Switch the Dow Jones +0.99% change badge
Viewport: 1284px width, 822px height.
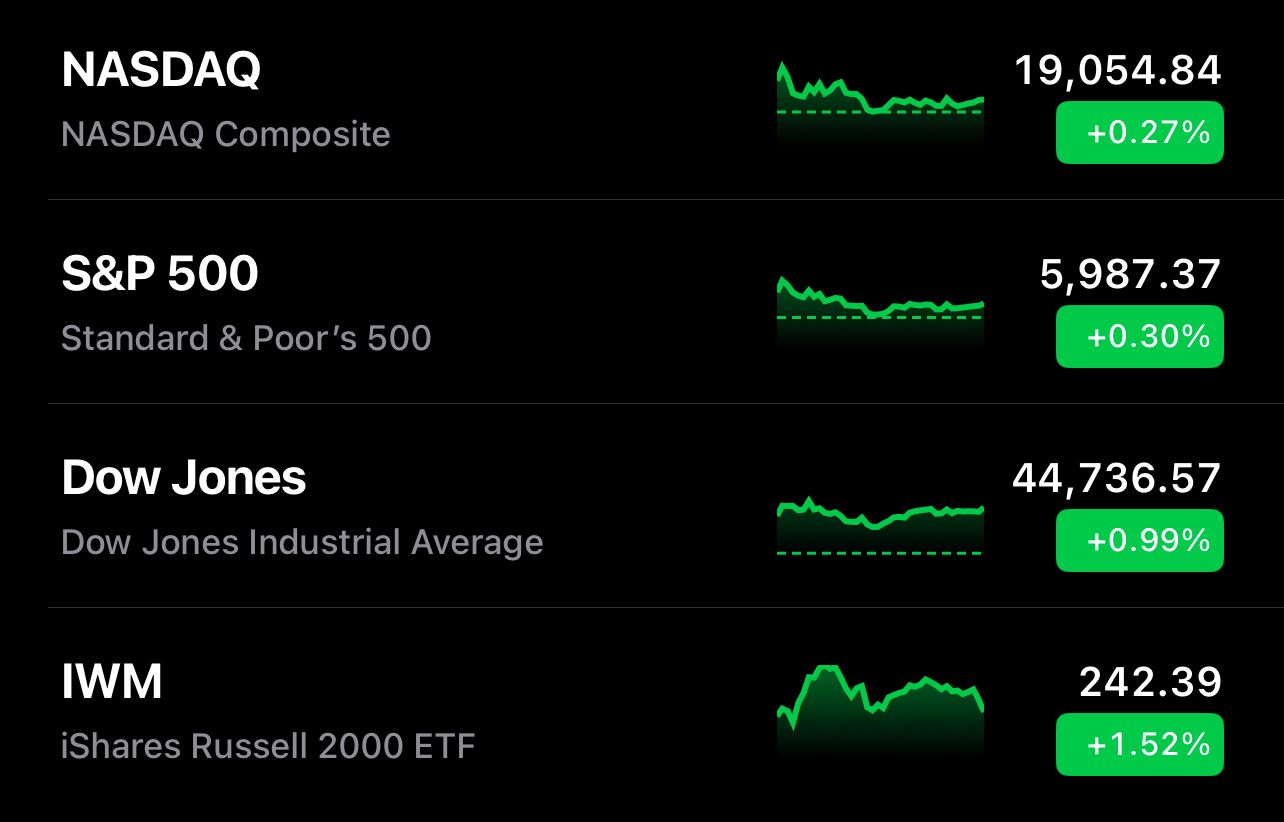1139,540
